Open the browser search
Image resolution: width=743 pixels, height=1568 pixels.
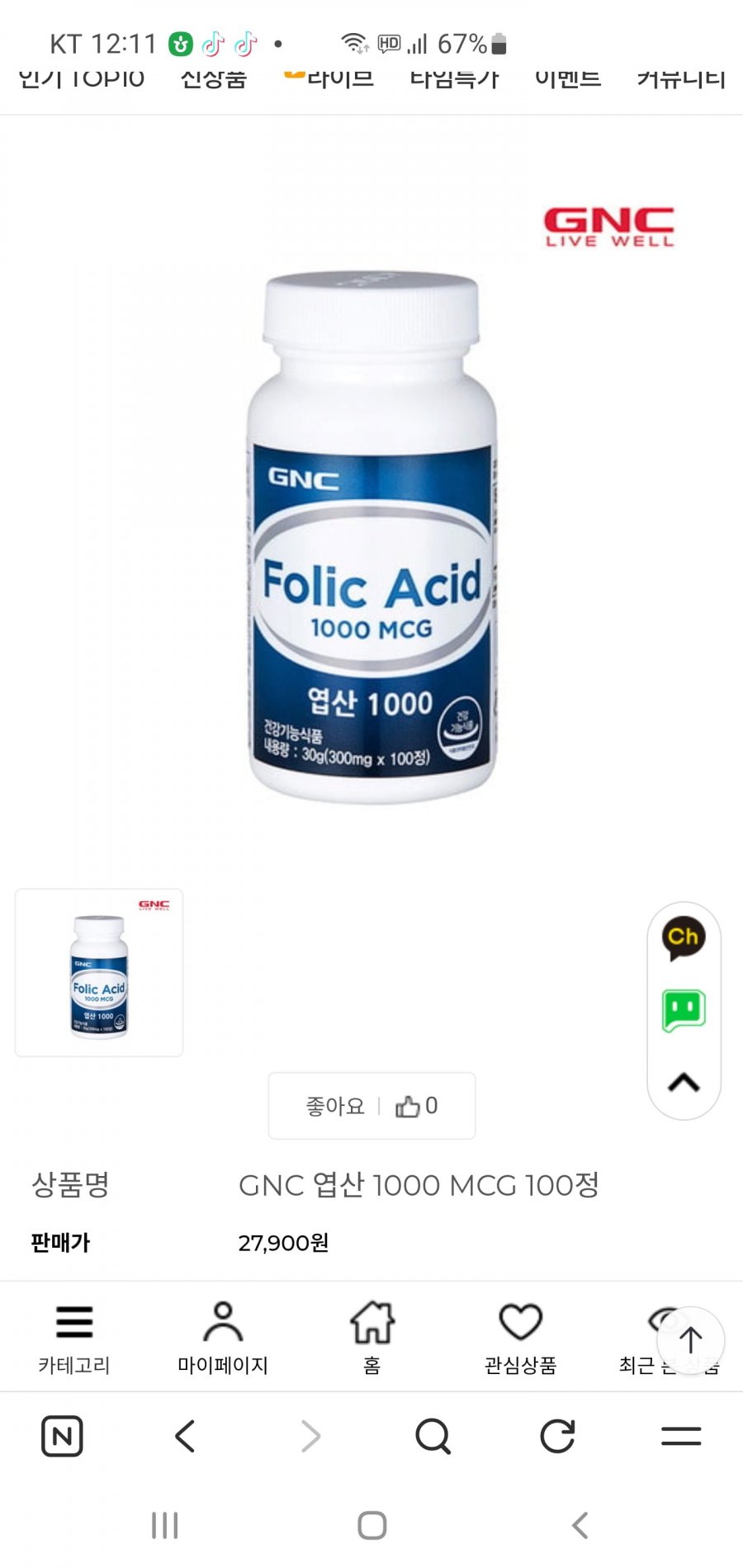click(x=433, y=1436)
